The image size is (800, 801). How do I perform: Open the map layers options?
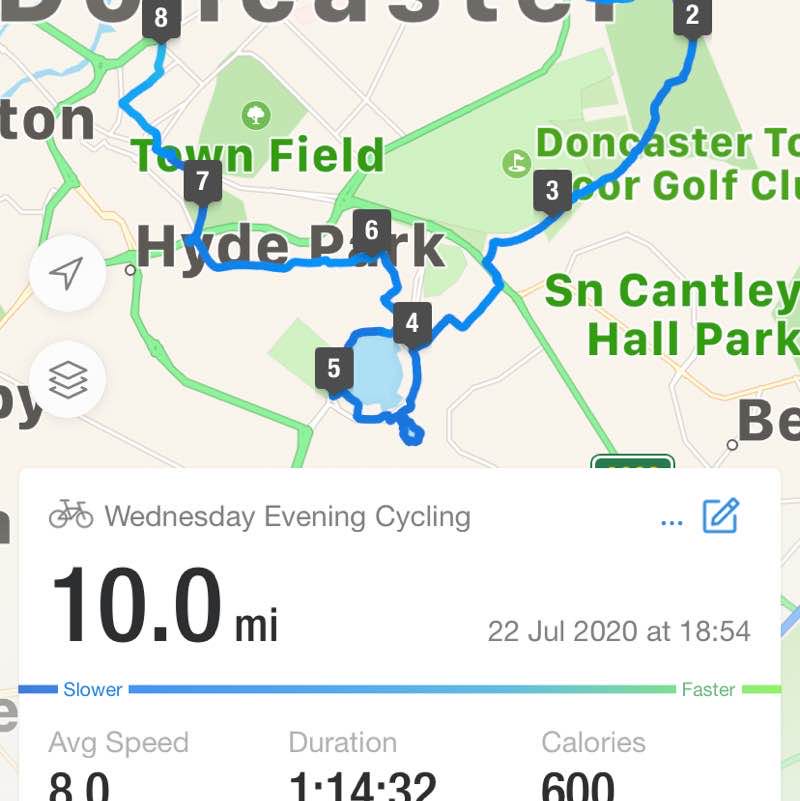pyautogui.click(x=67, y=379)
